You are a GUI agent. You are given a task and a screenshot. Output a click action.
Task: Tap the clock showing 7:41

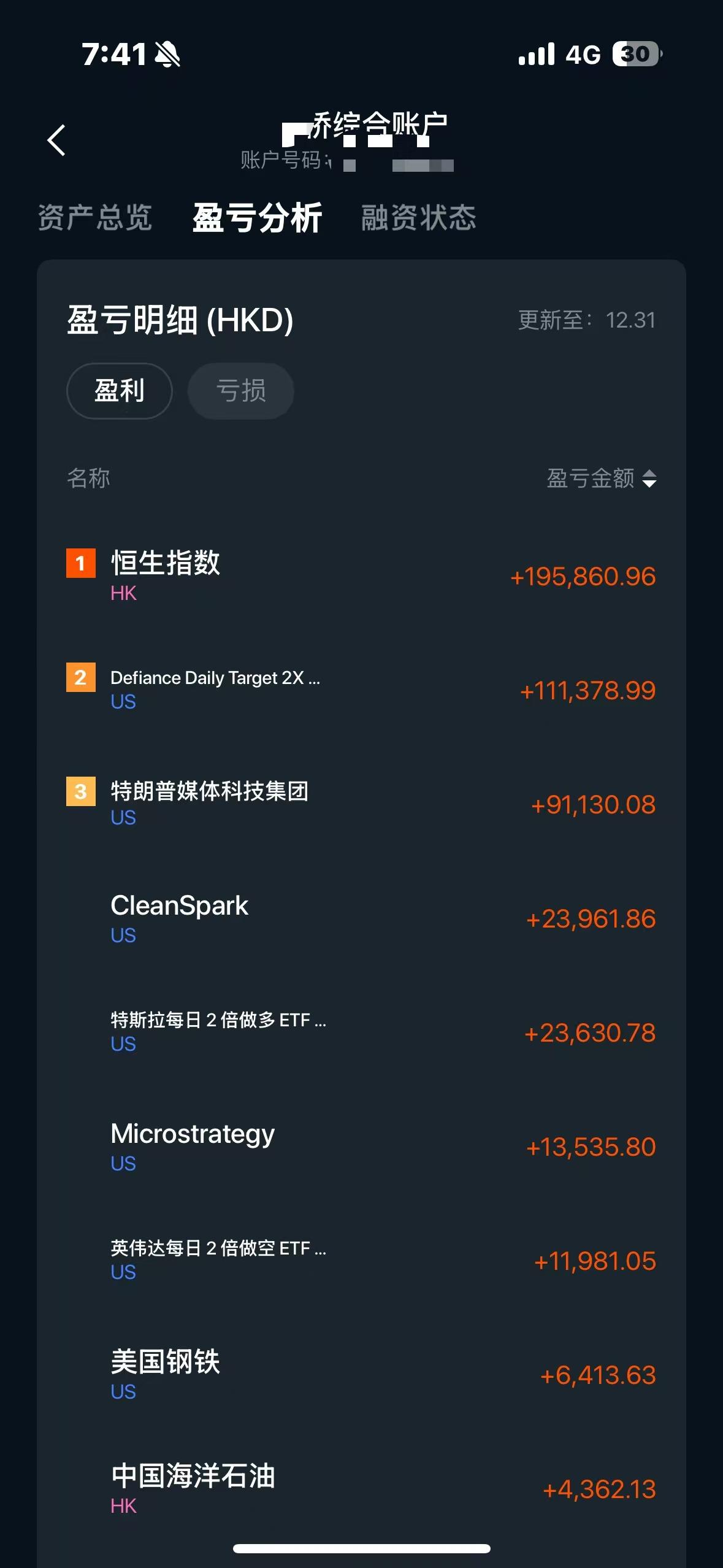pos(114,55)
